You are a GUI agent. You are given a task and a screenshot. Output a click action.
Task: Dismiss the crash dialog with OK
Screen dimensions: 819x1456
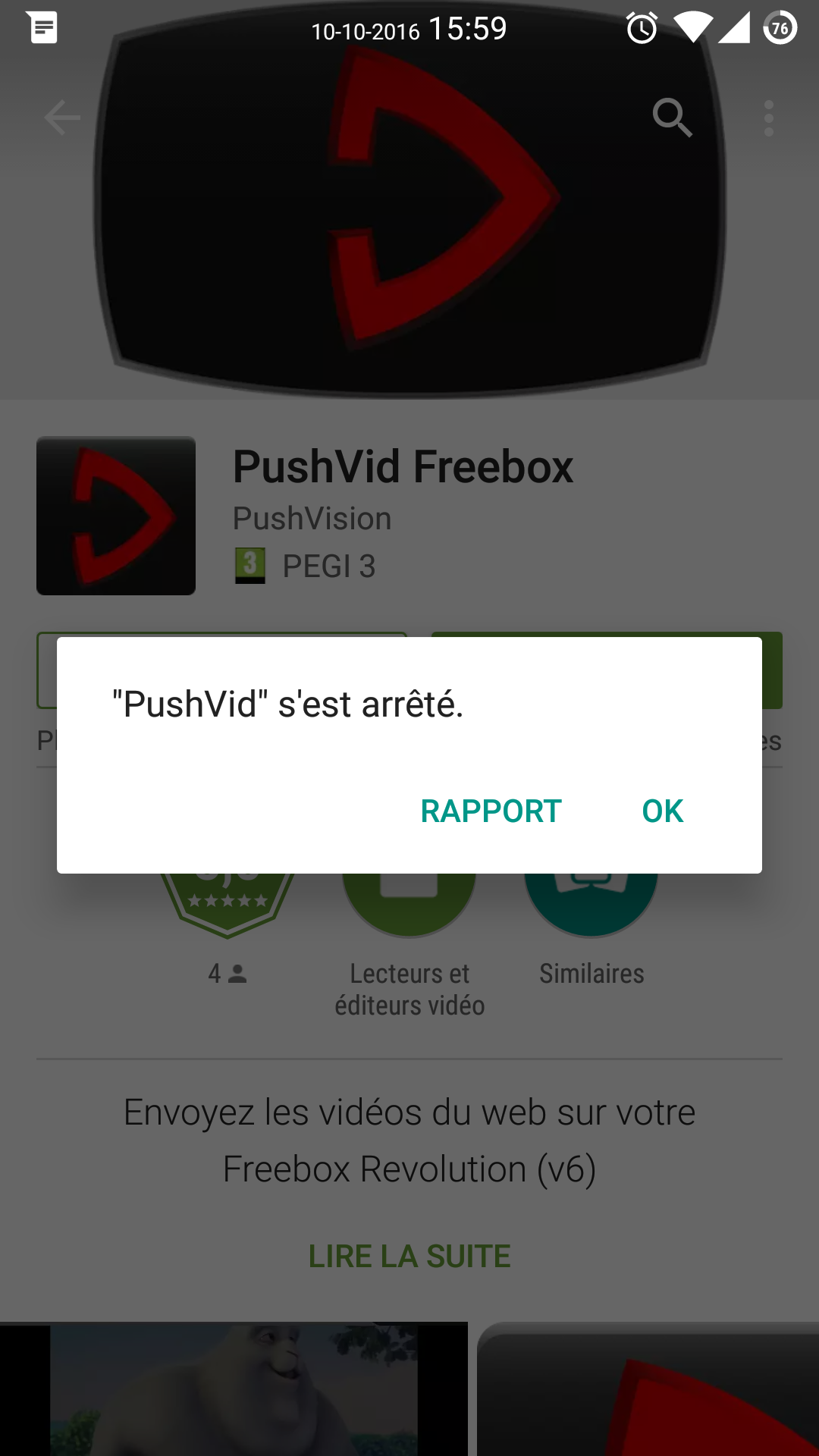click(x=662, y=811)
